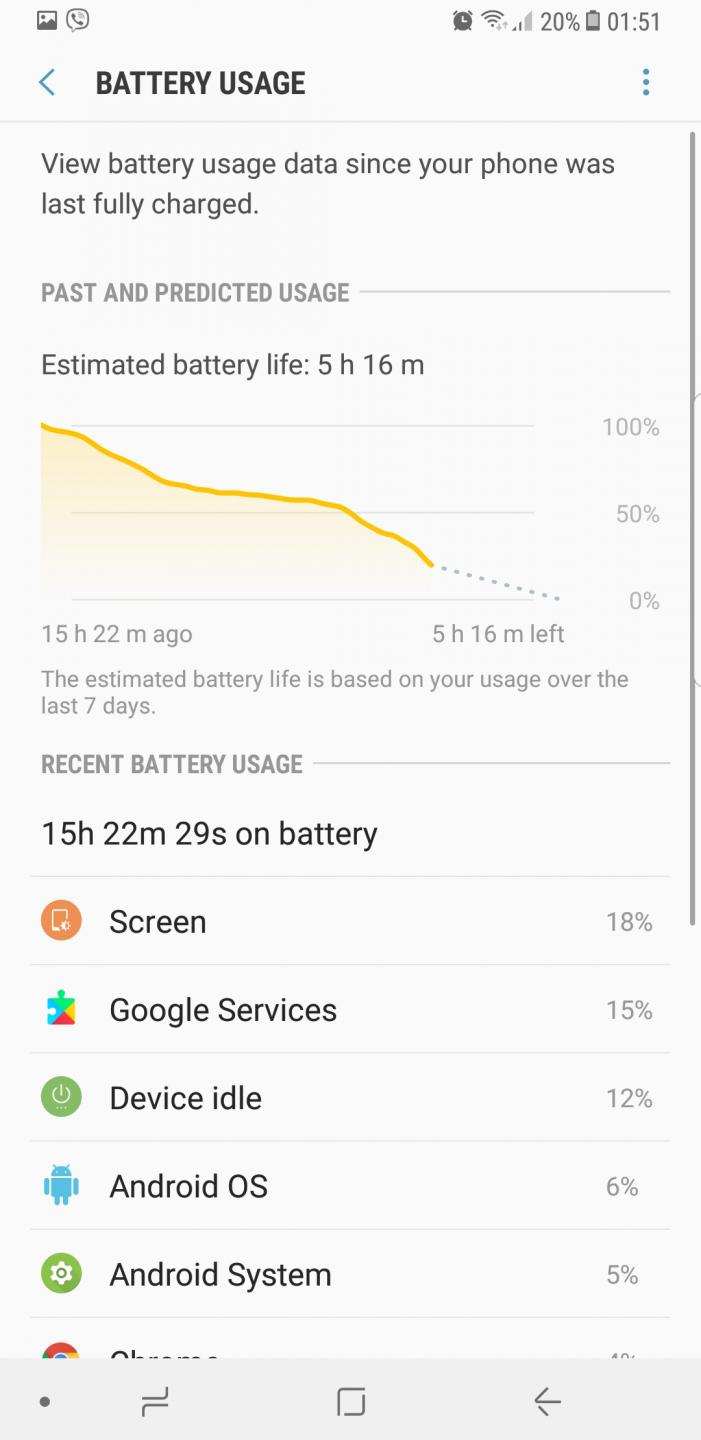Viewport: 701px width, 1440px height.
Task: Go back from Battery Usage
Action: coord(47,83)
